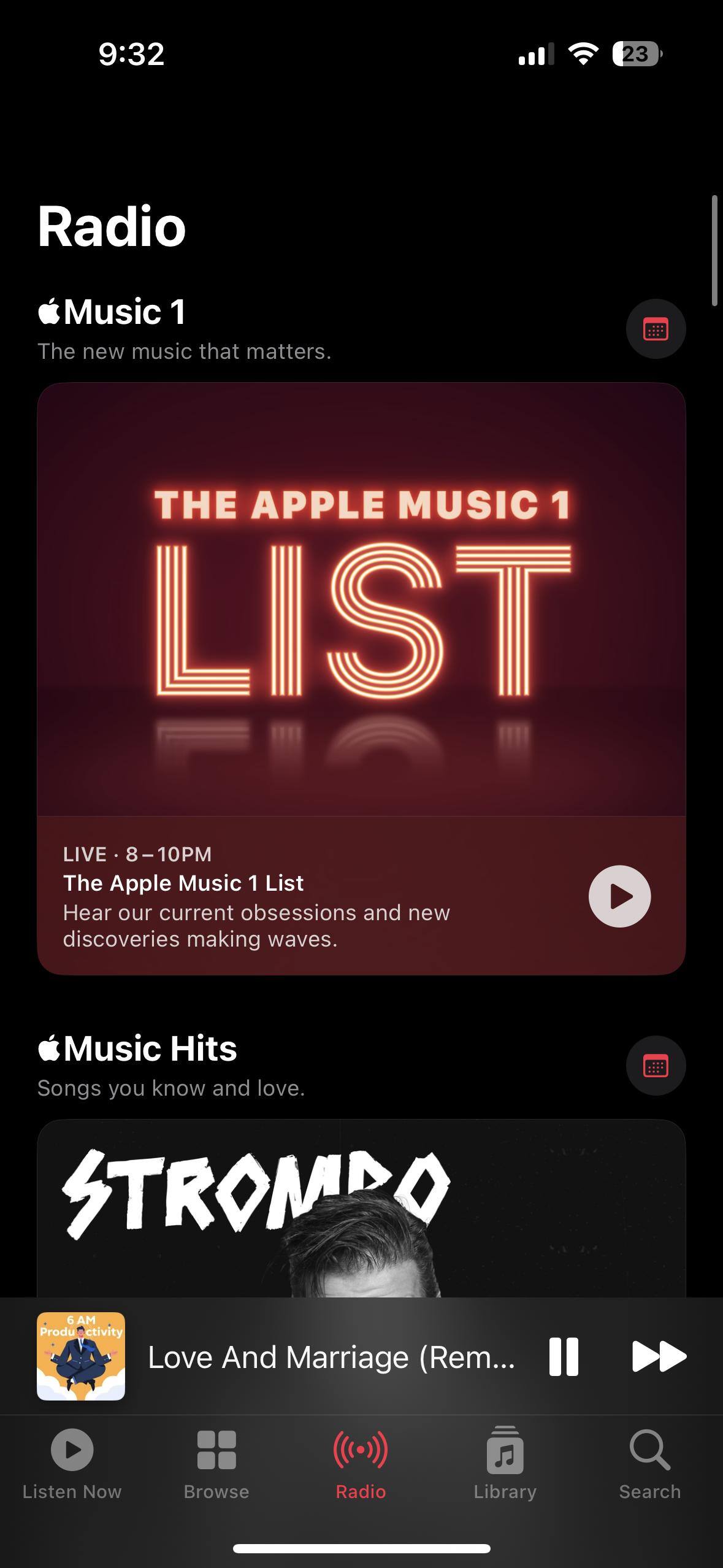The height and width of the screenshot is (1568, 723).
Task: Play The Apple Music 1 List live
Action: pyautogui.click(x=619, y=896)
